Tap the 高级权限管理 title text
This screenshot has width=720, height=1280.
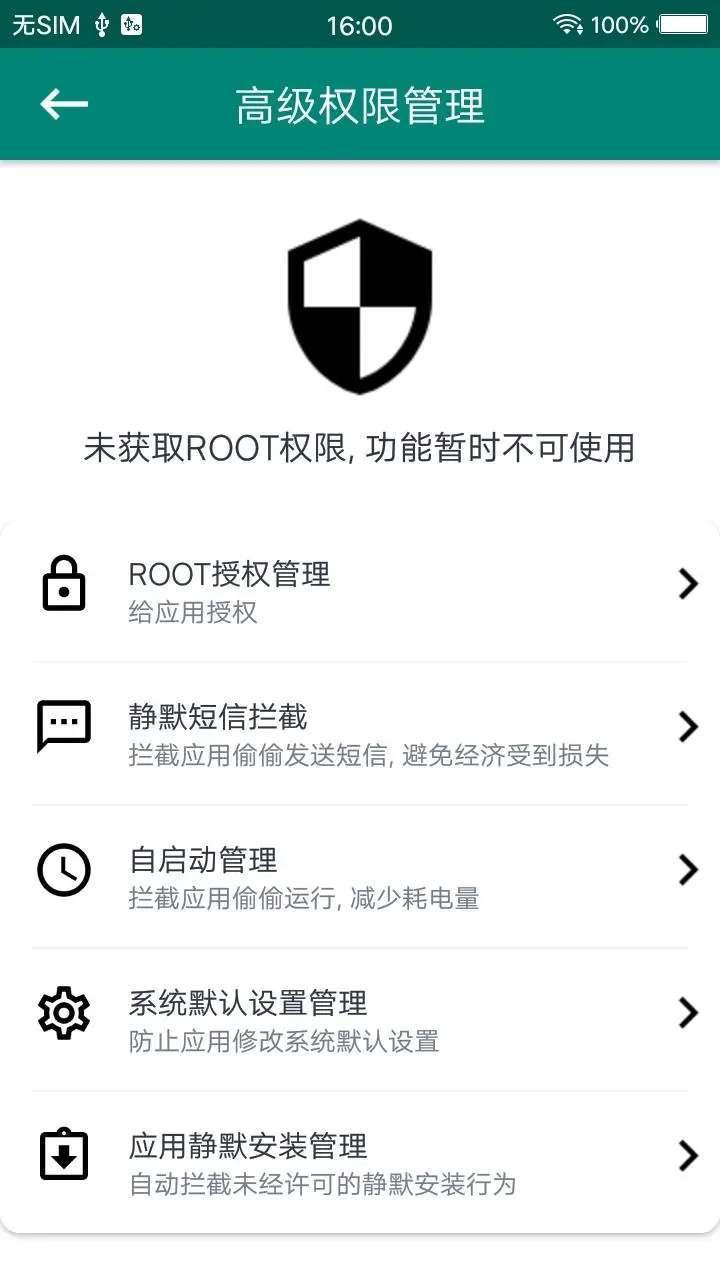click(360, 103)
